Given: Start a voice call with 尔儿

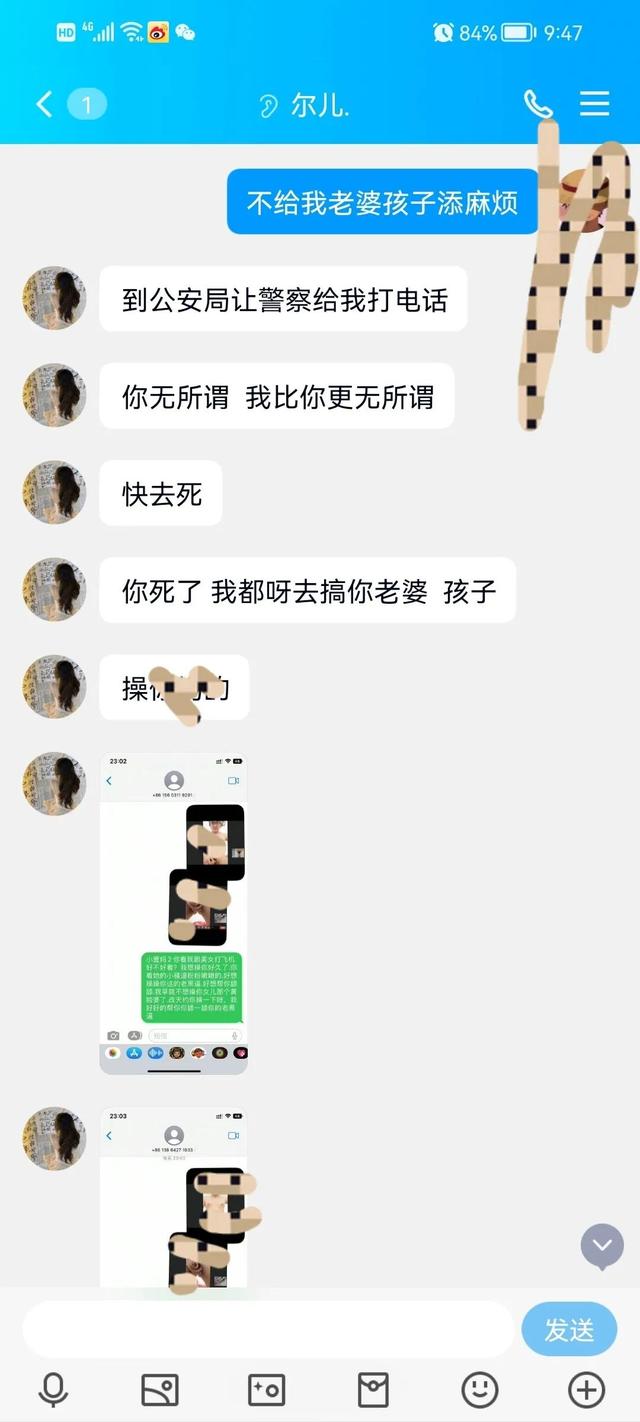Looking at the screenshot, I should pyautogui.click(x=538, y=104).
